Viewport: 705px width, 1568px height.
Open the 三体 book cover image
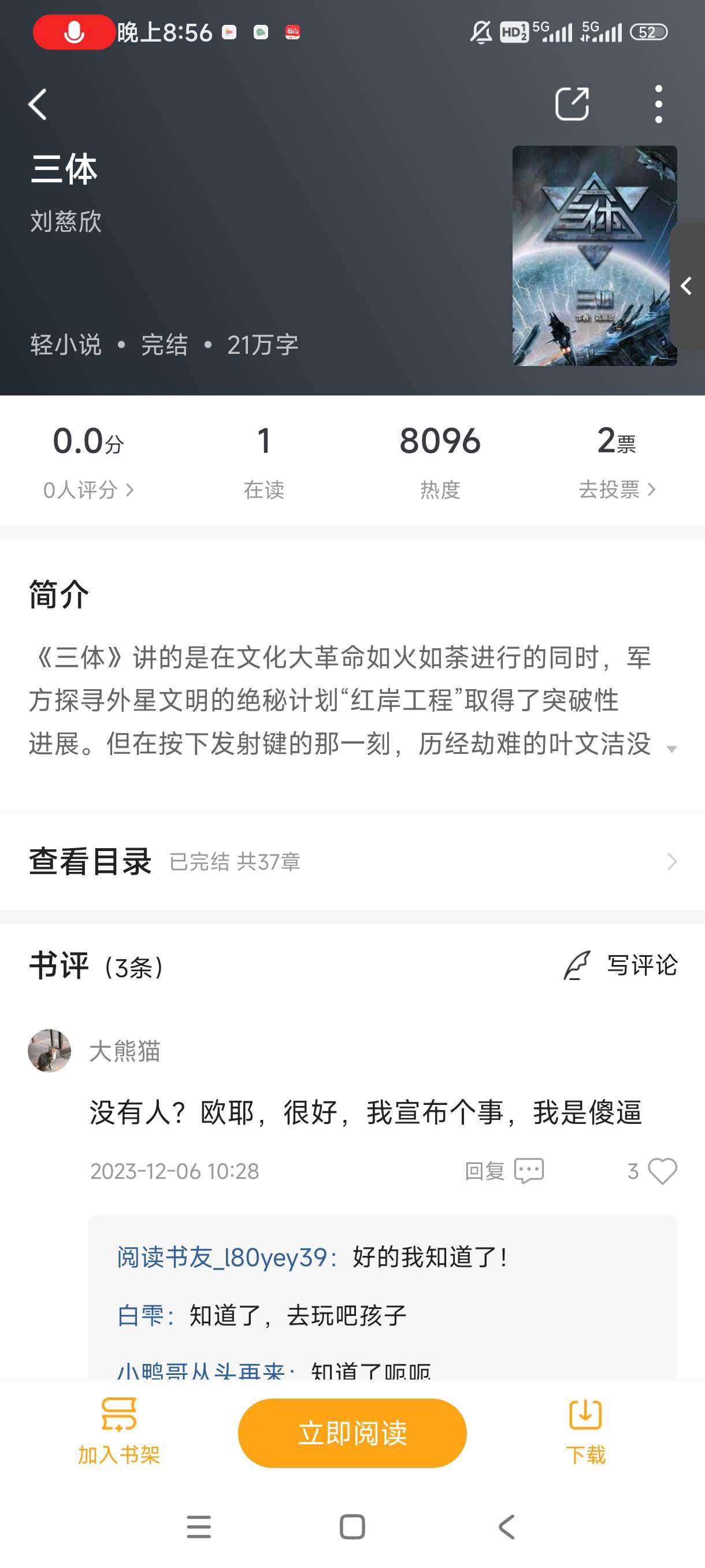pyautogui.click(x=593, y=256)
